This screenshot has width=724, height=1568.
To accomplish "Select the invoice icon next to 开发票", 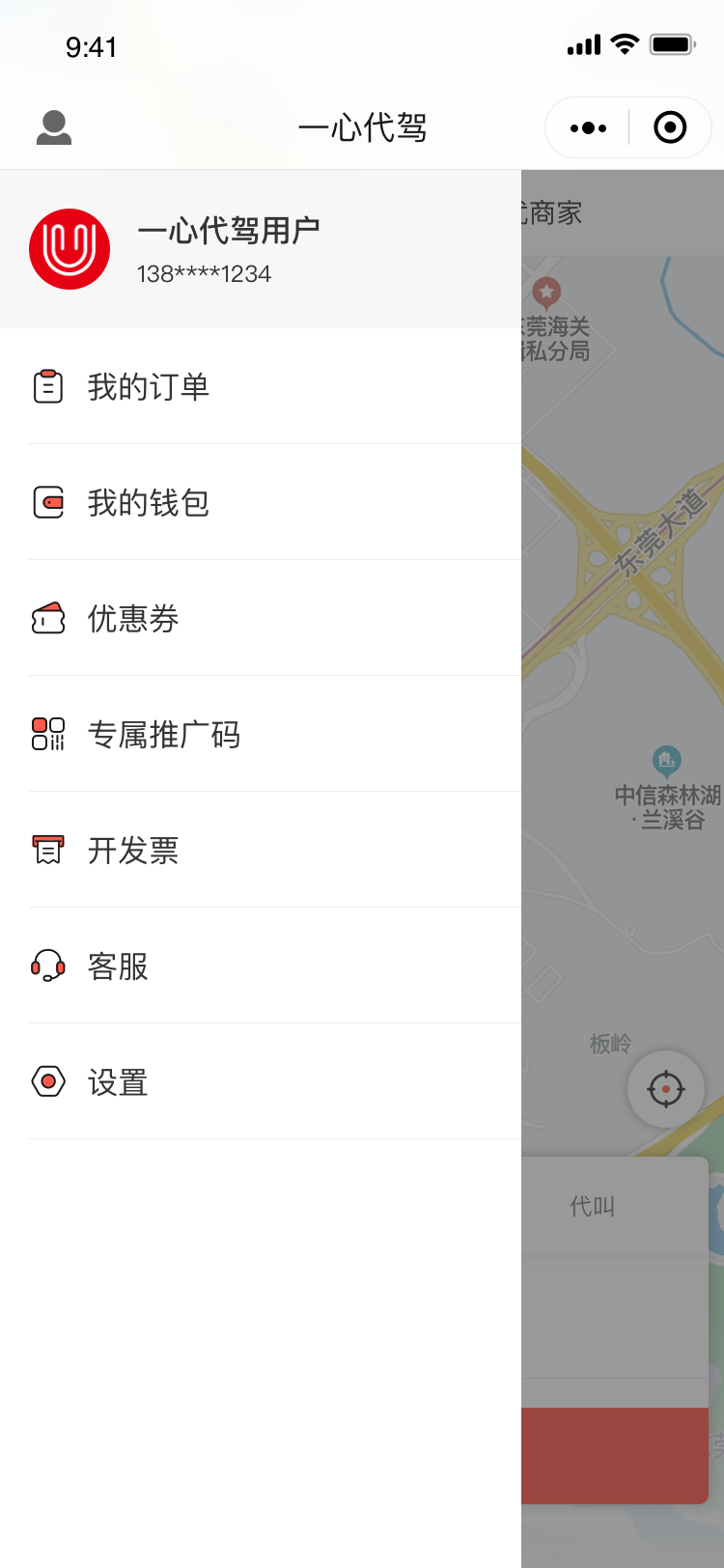I will 47,850.
